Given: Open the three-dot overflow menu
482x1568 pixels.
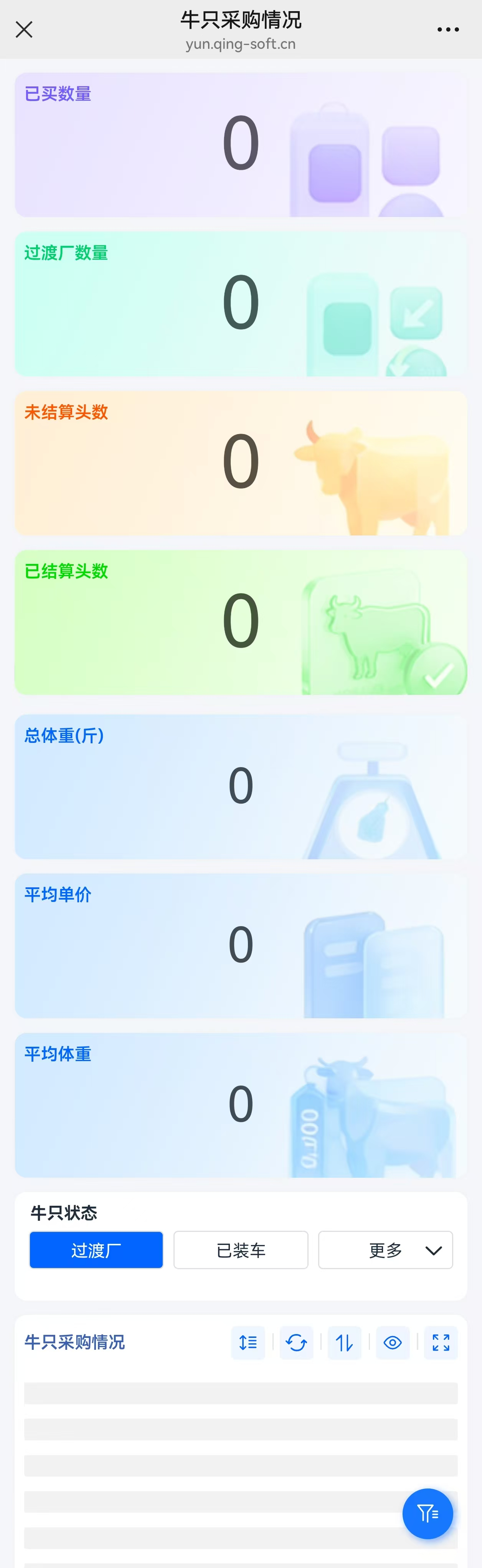Looking at the screenshot, I should point(448,29).
